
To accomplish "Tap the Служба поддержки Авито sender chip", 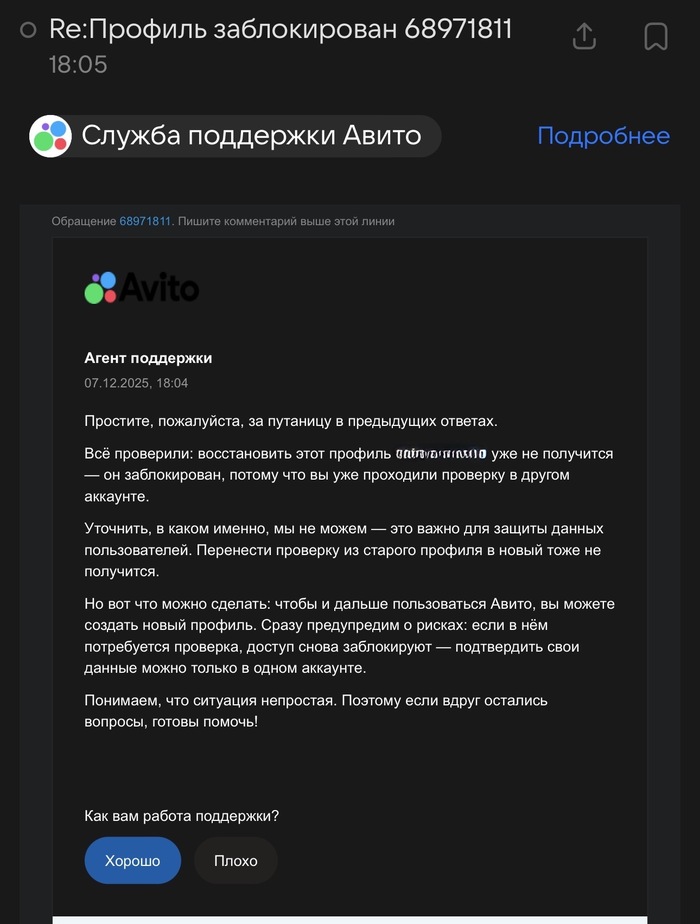I will coord(235,136).
